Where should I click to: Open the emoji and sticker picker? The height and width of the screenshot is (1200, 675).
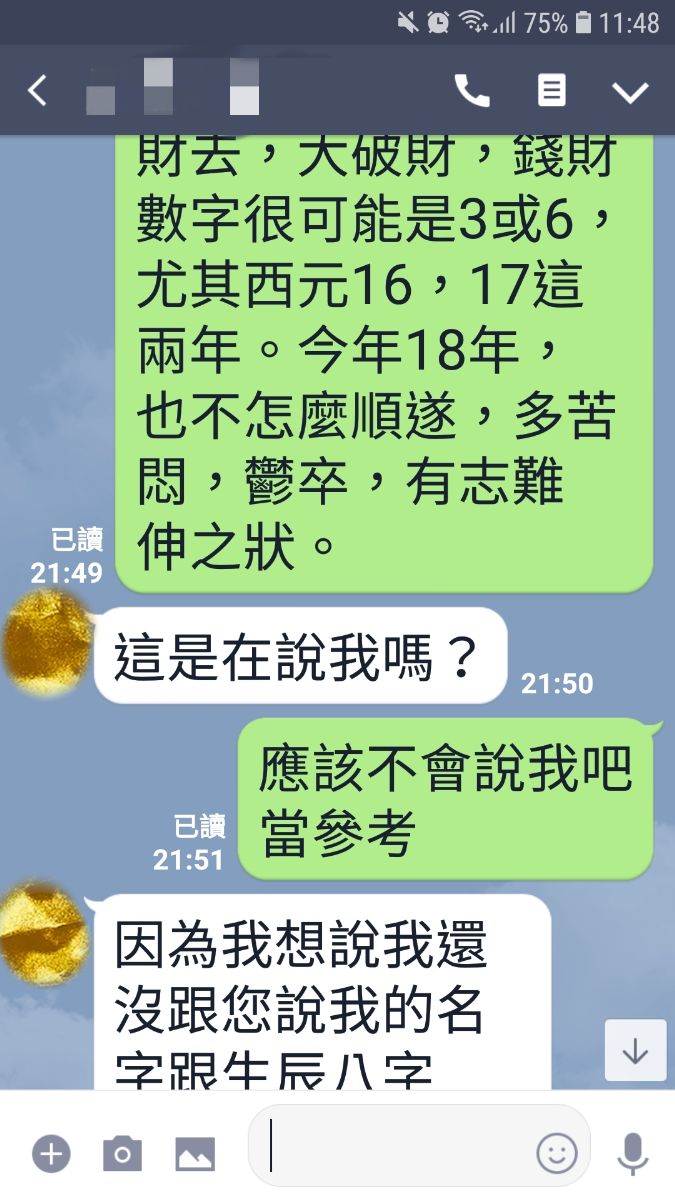click(x=557, y=1154)
